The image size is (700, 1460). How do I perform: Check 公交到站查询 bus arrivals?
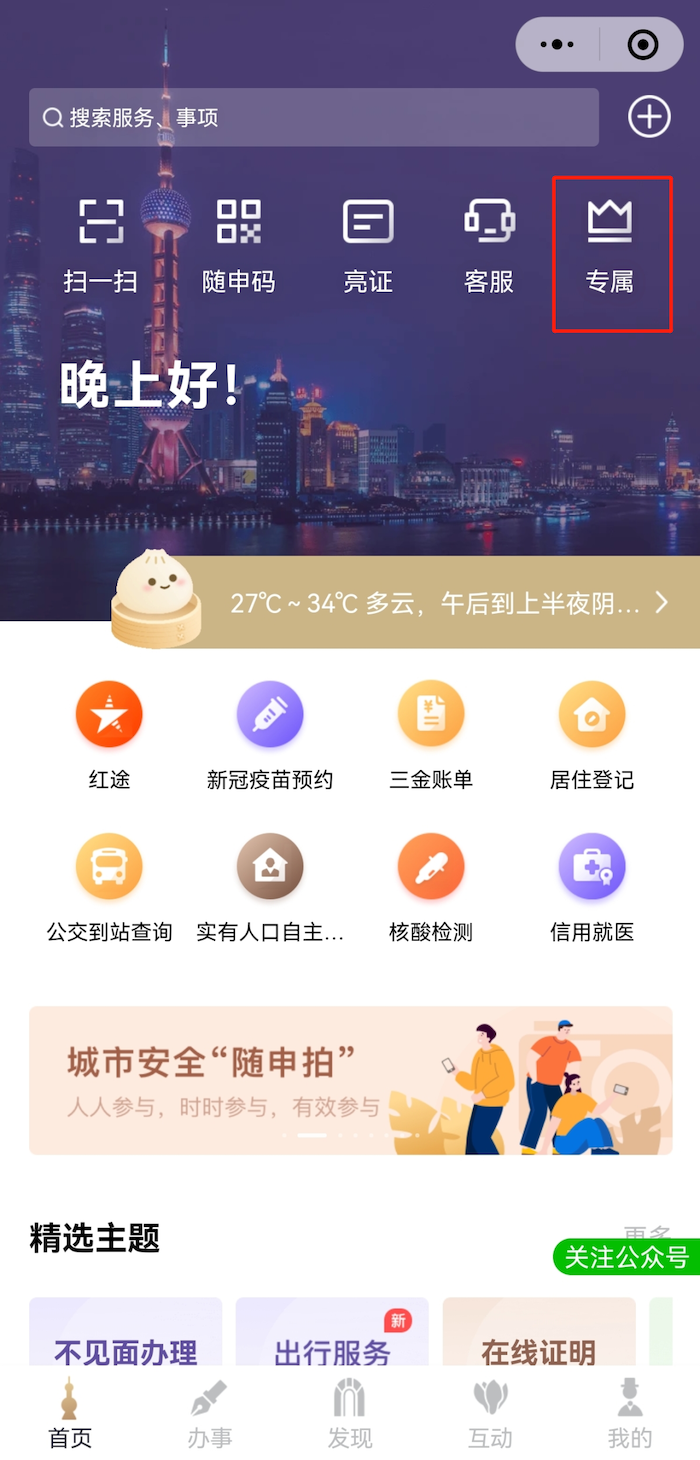coord(109,887)
